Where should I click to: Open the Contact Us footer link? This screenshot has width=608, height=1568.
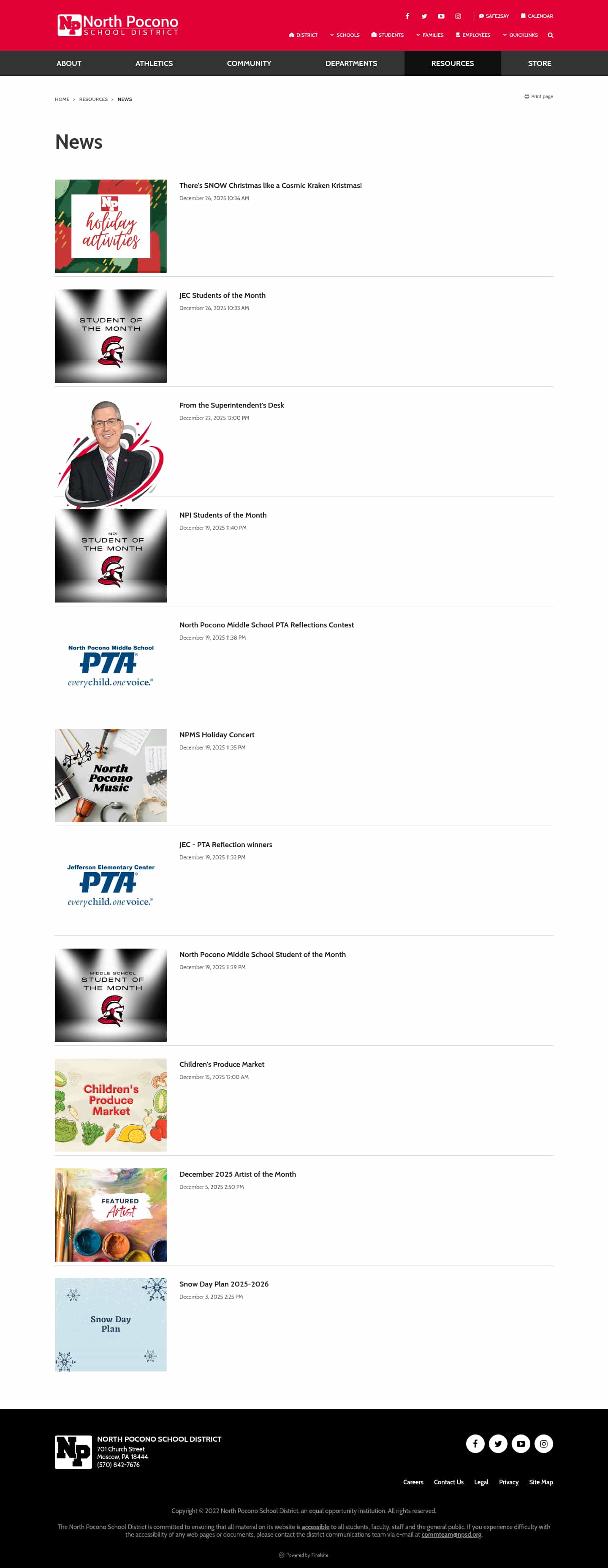click(448, 1482)
